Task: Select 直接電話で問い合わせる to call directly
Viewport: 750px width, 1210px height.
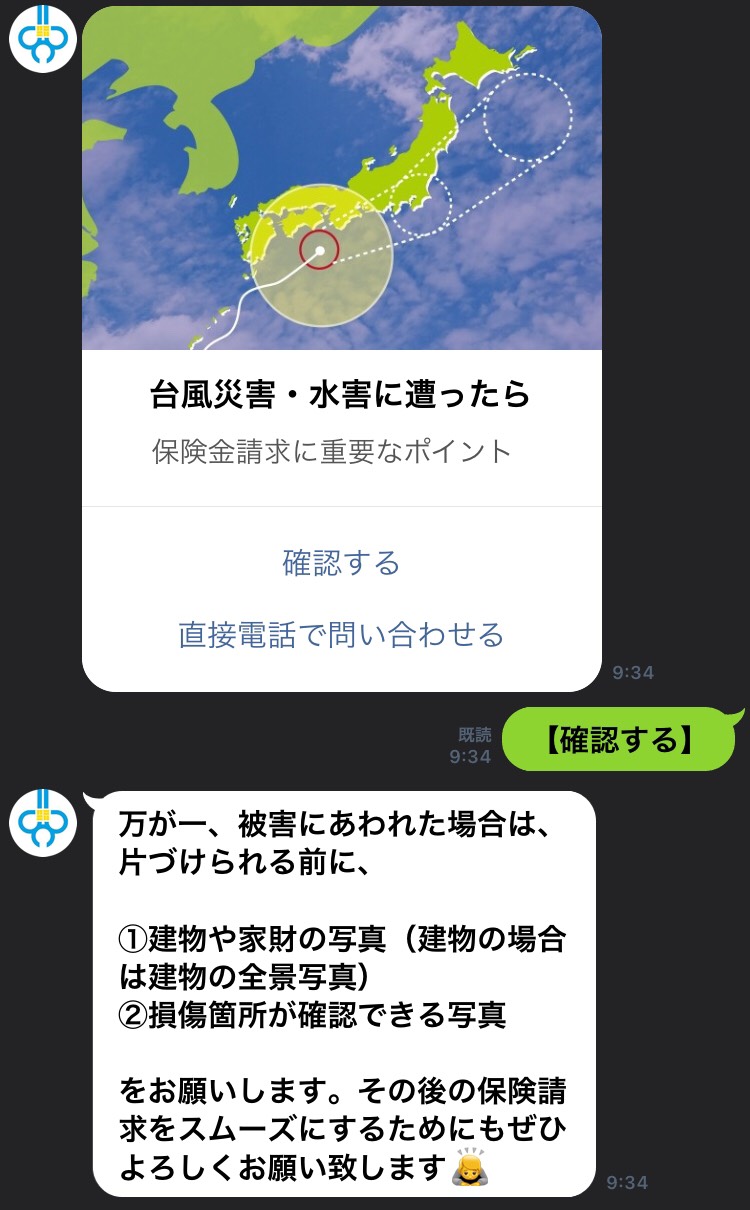Action: click(341, 634)
